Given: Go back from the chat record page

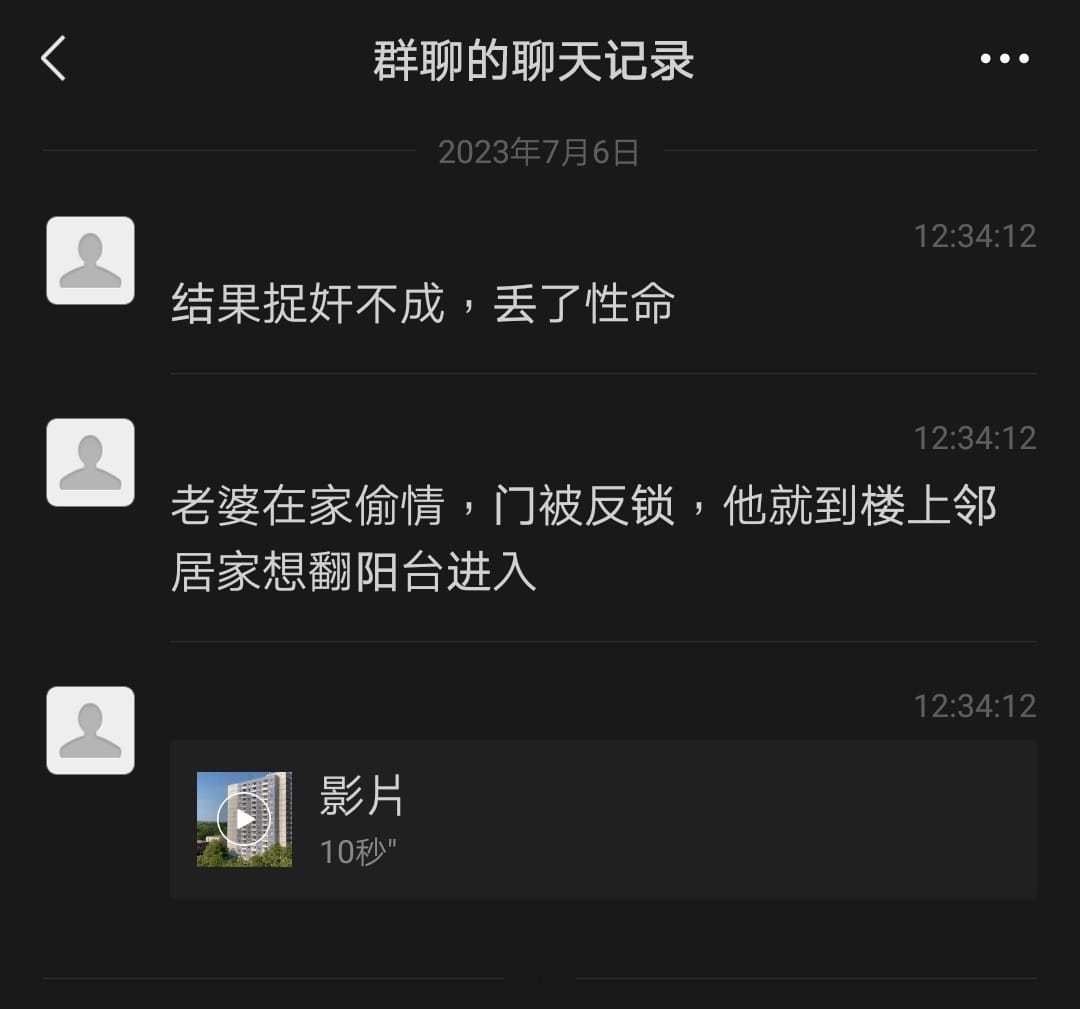Looking at the screenshot, I should tap(54, 59).
